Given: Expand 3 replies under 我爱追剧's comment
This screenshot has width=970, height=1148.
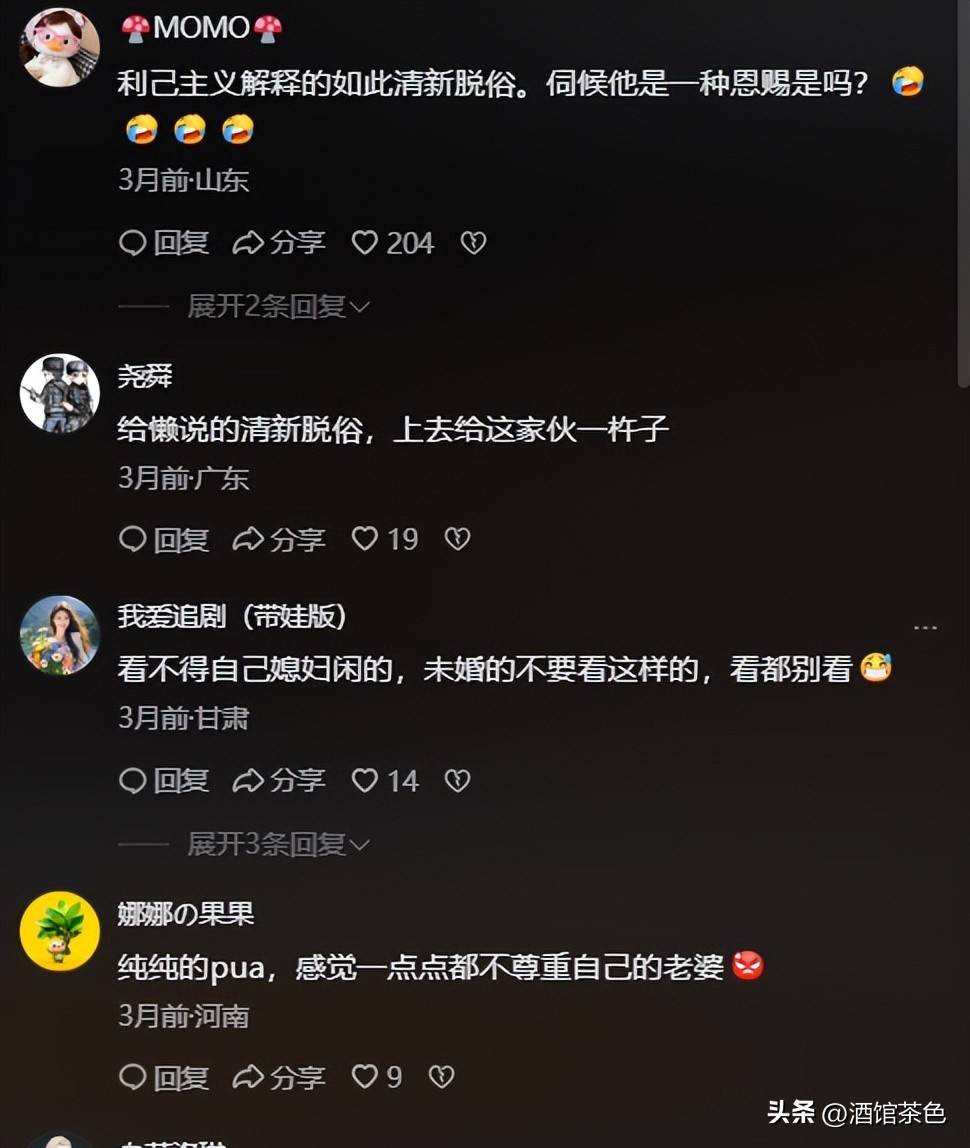Looking at the screenshot, I should (278, 845).
